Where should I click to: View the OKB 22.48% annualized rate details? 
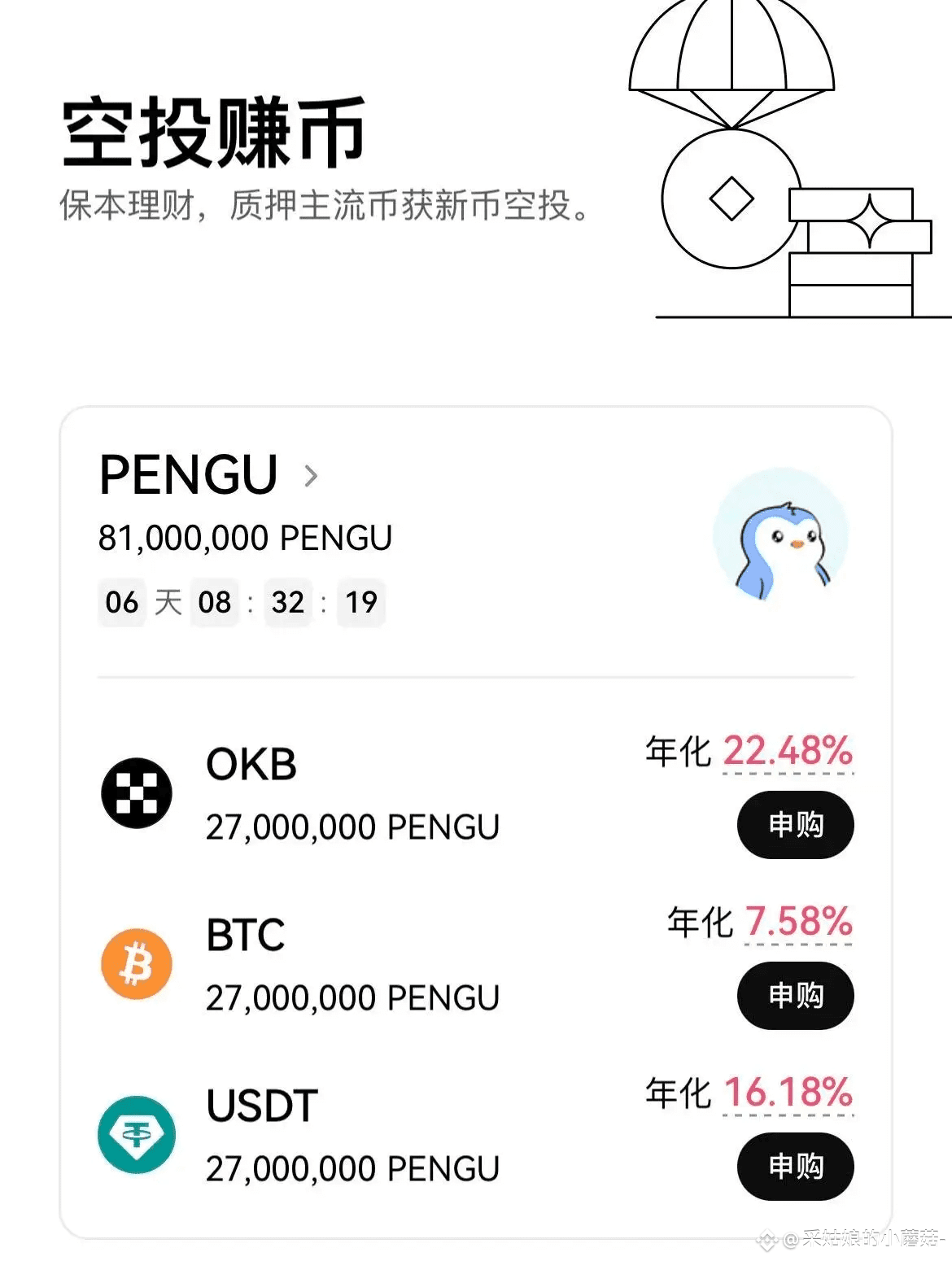pos(788,751)
